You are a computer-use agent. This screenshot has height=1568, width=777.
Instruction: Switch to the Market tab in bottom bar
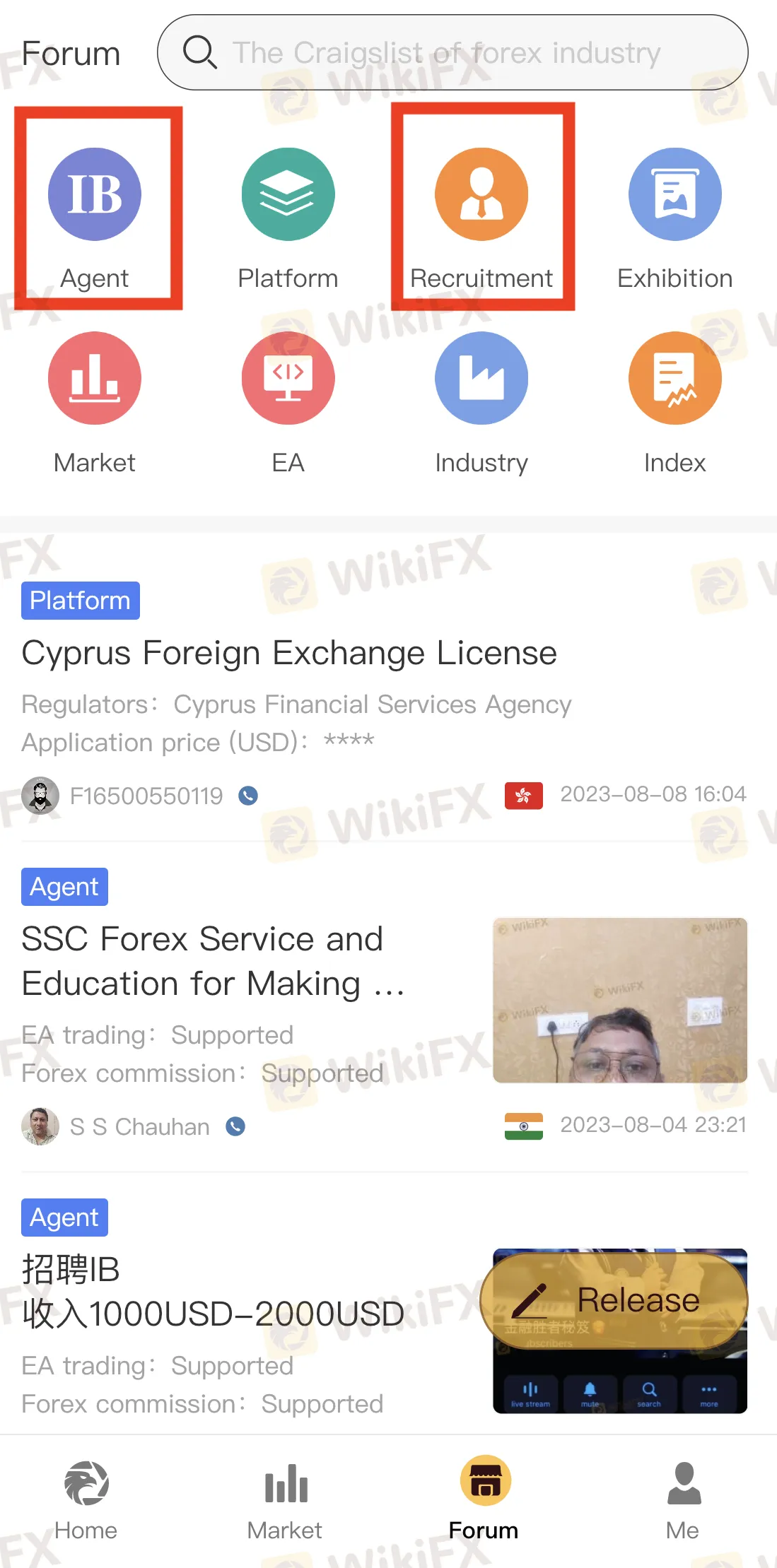coord(285,1499)
